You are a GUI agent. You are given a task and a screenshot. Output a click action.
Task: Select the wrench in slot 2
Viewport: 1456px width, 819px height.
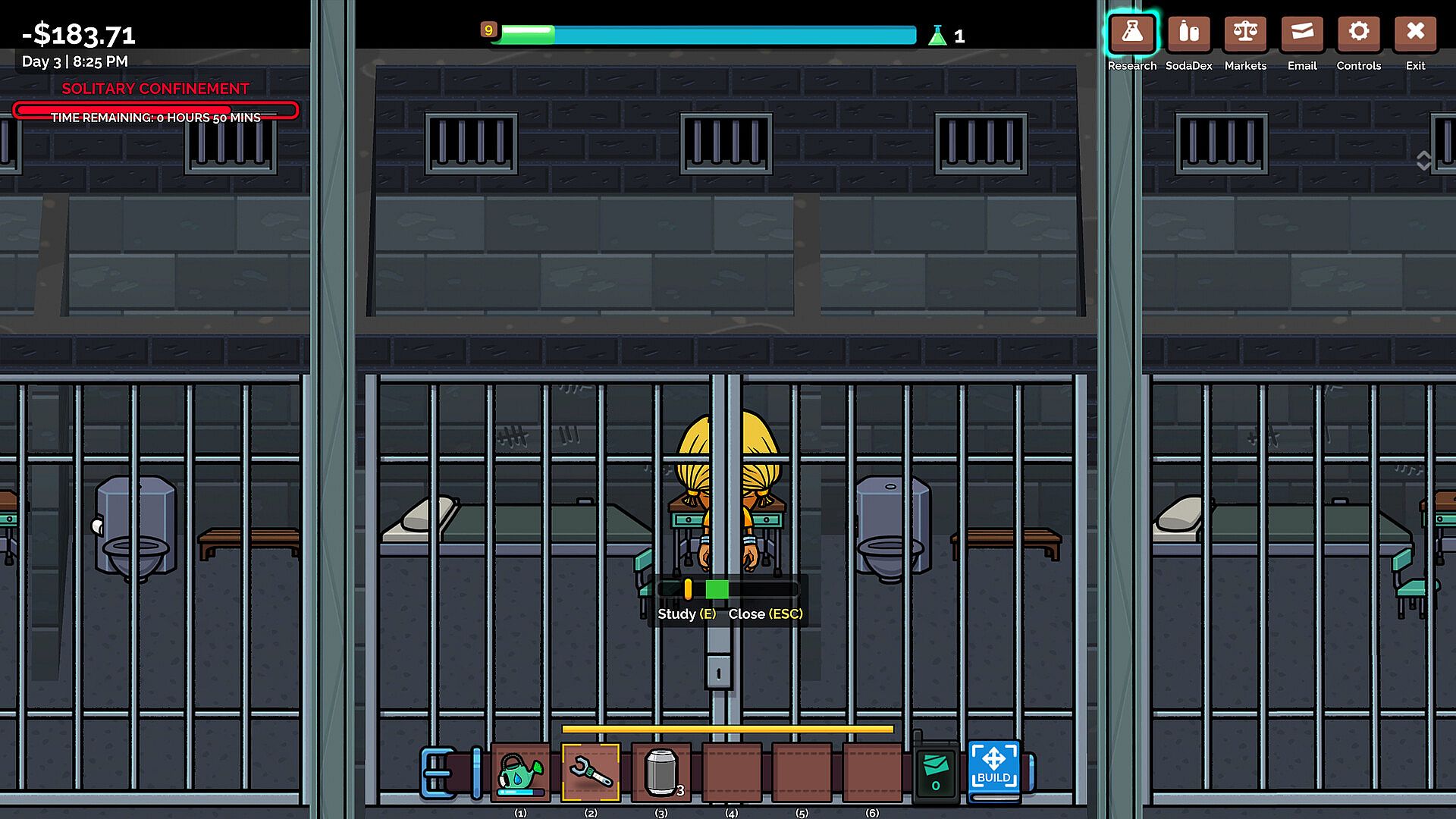591,772
